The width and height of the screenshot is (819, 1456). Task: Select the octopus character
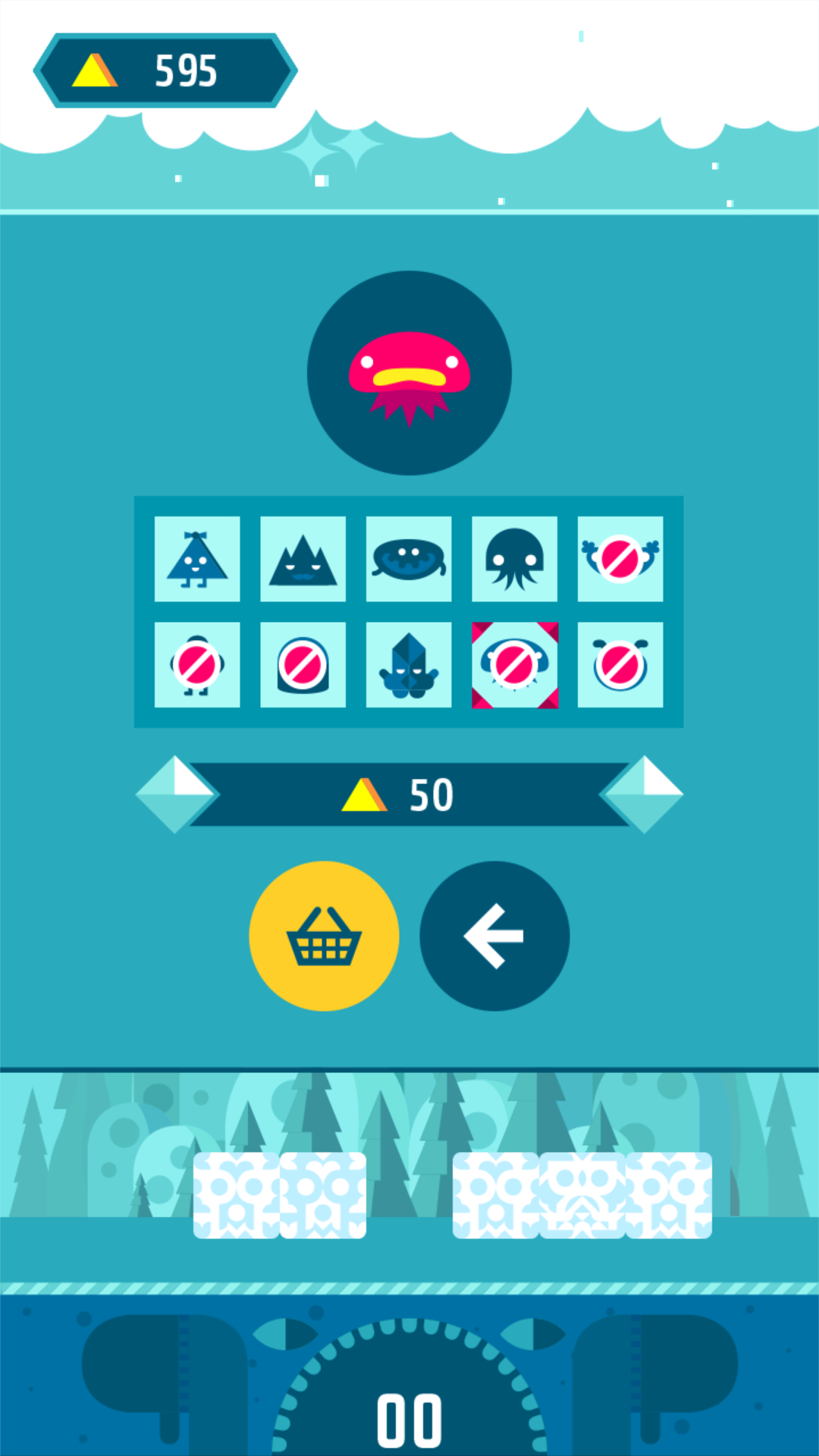514,560
